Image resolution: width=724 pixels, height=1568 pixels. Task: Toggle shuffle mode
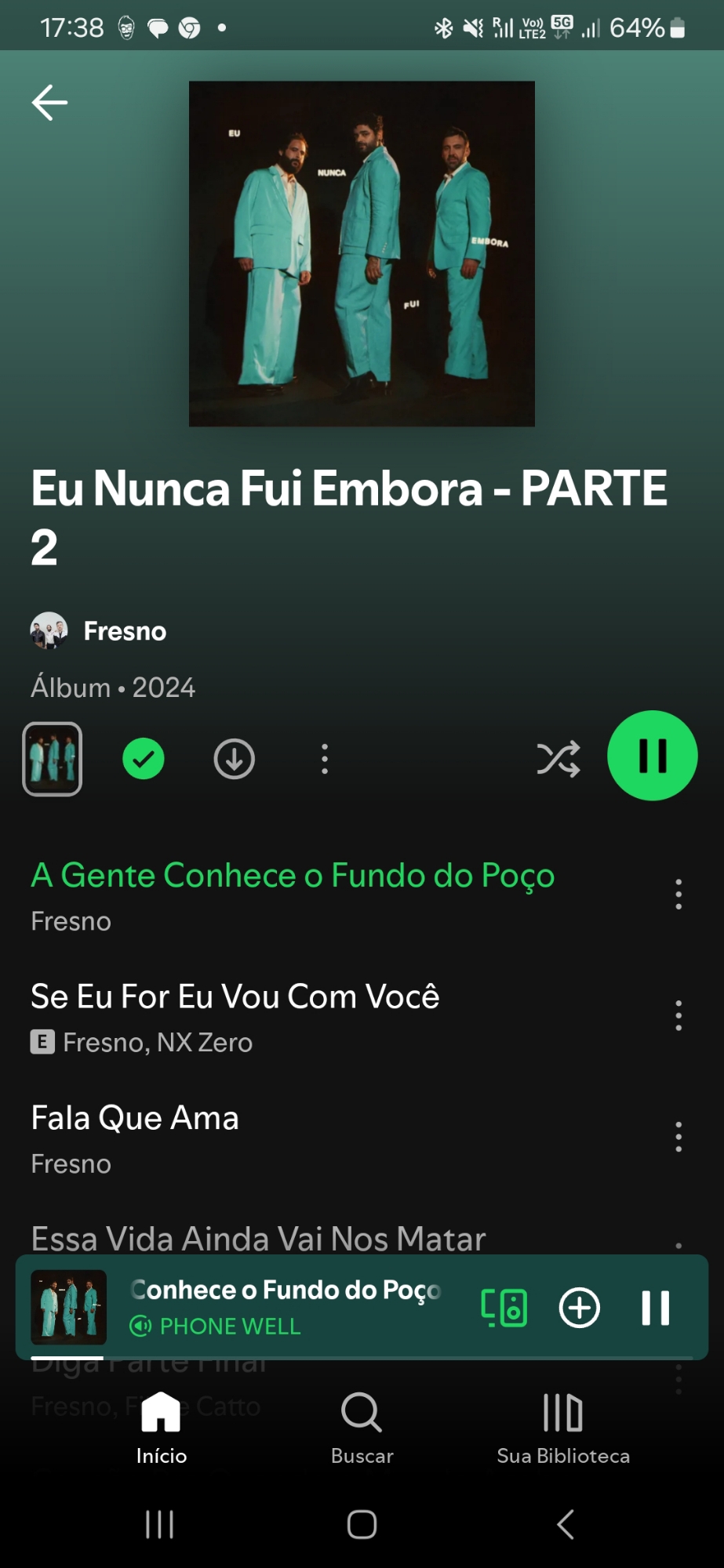558,759
